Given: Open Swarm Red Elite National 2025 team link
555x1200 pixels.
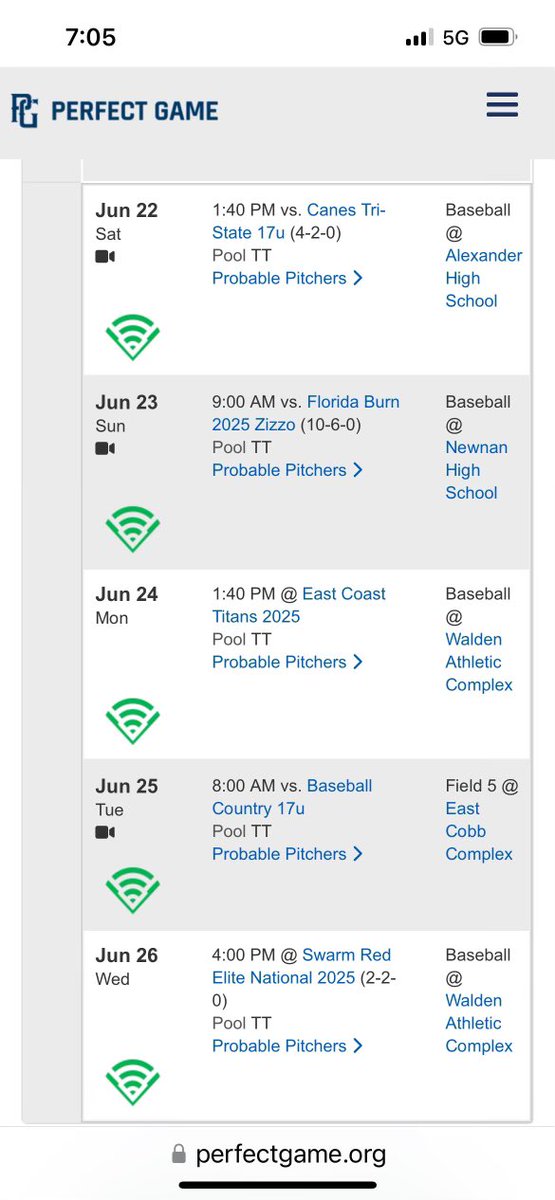Looking at the screenshot, I should [303, 967].
